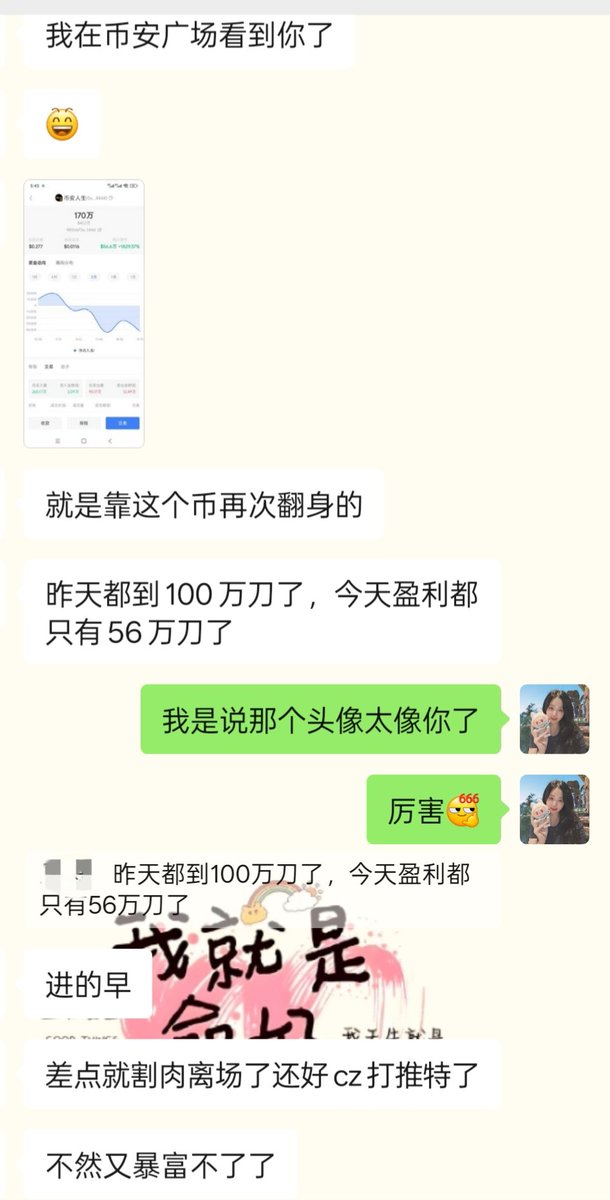Open sender's avatar beside 我是说那个头像太像你了

[x=554, y=719]
